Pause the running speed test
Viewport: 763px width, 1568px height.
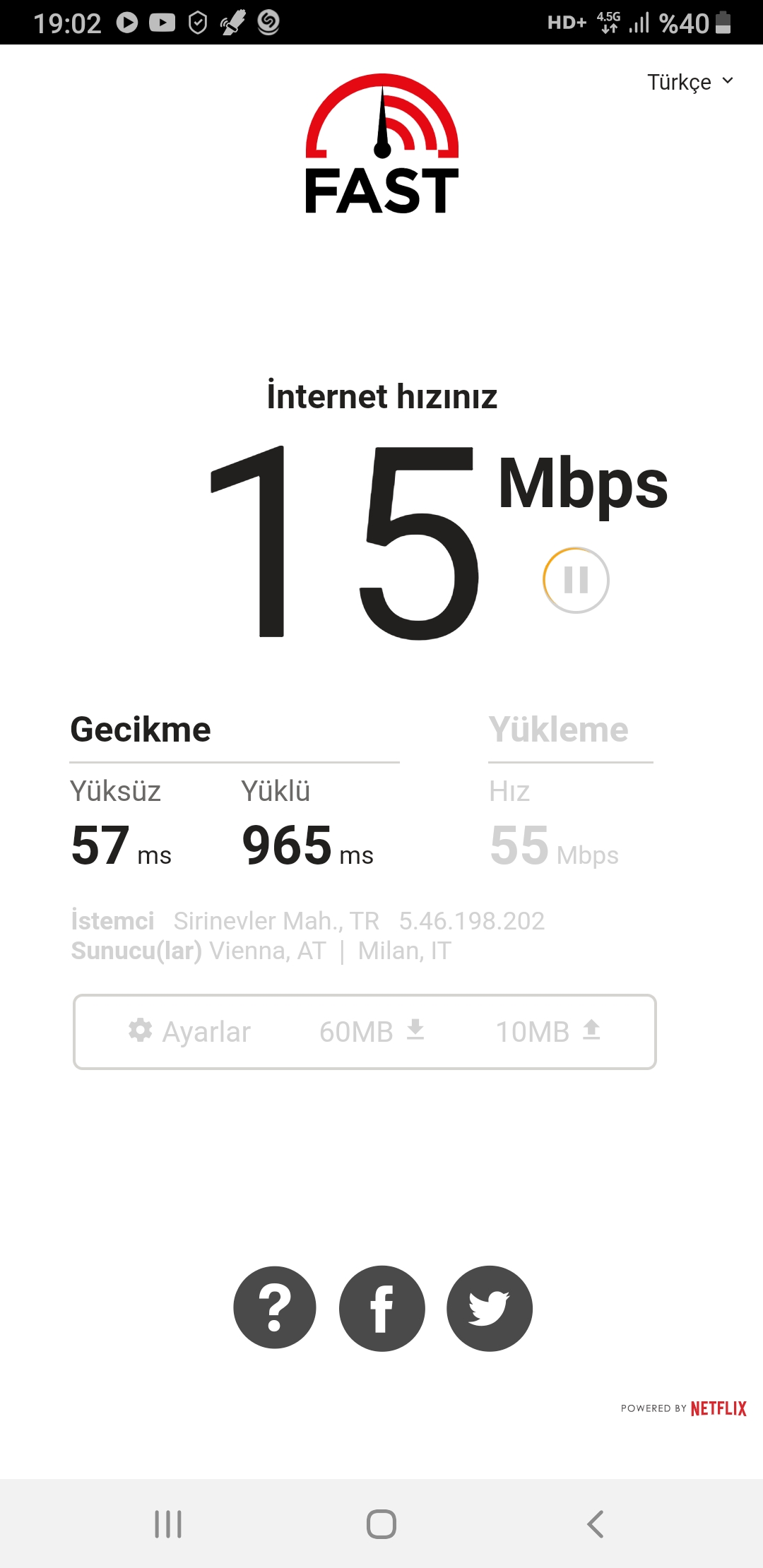(576, 580)
